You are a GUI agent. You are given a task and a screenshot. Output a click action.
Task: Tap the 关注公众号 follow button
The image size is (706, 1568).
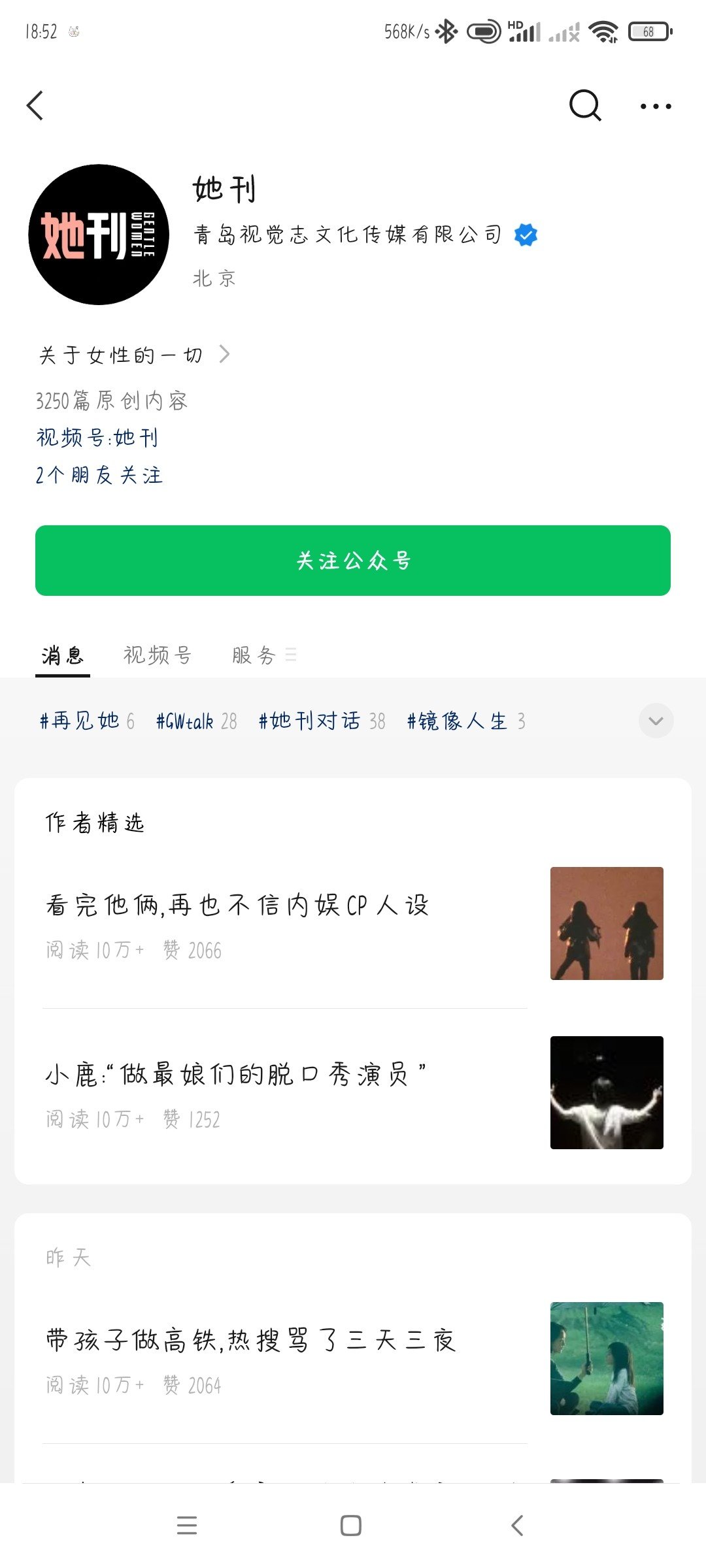[x=353, y=561]
